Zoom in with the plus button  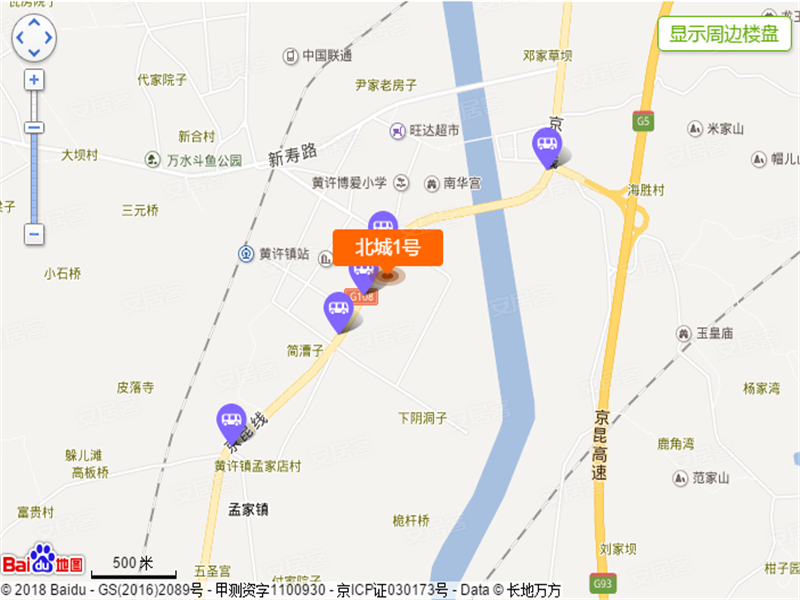click(34, 80)
